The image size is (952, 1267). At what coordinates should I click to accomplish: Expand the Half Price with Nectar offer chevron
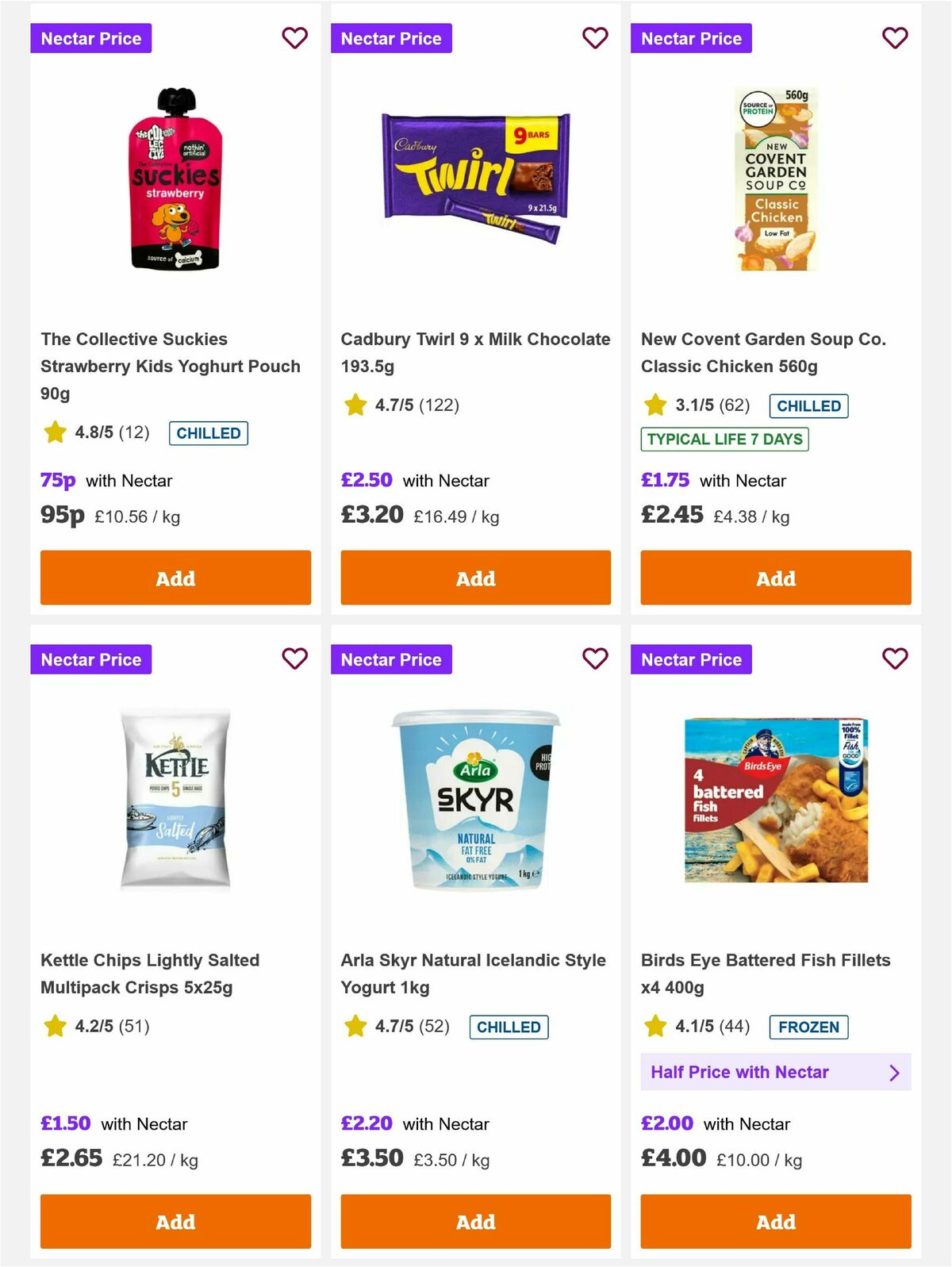pyautogui.click(x=896, y=1072)
